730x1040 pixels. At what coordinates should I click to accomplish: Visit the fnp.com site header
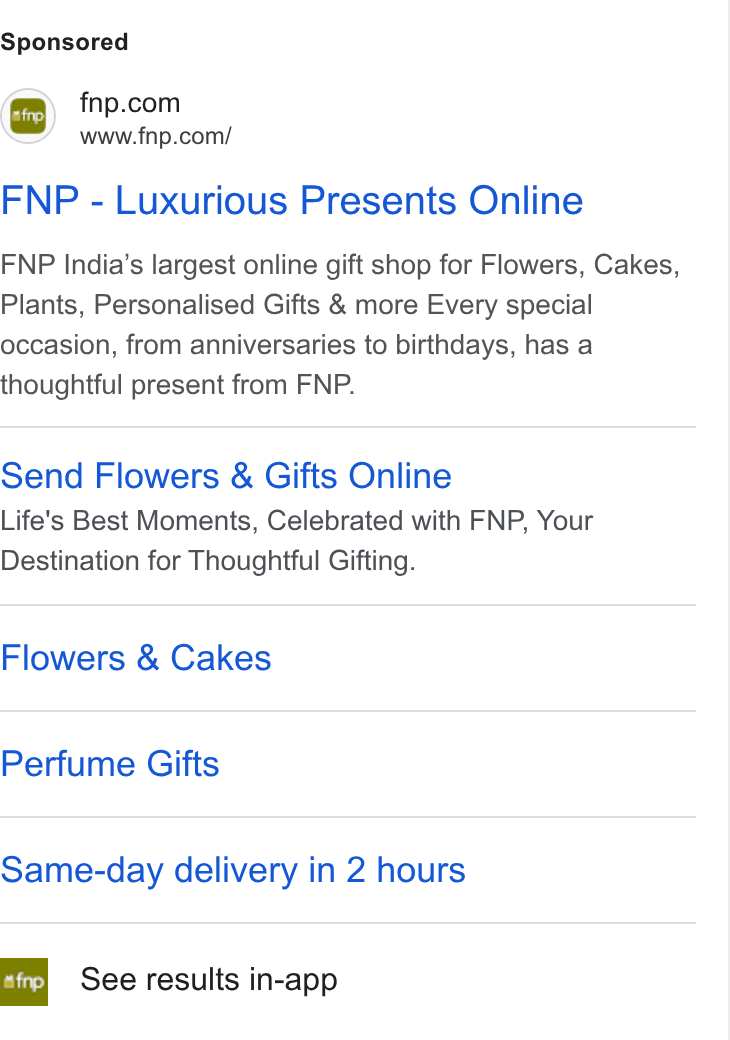(x=130, y=103)
